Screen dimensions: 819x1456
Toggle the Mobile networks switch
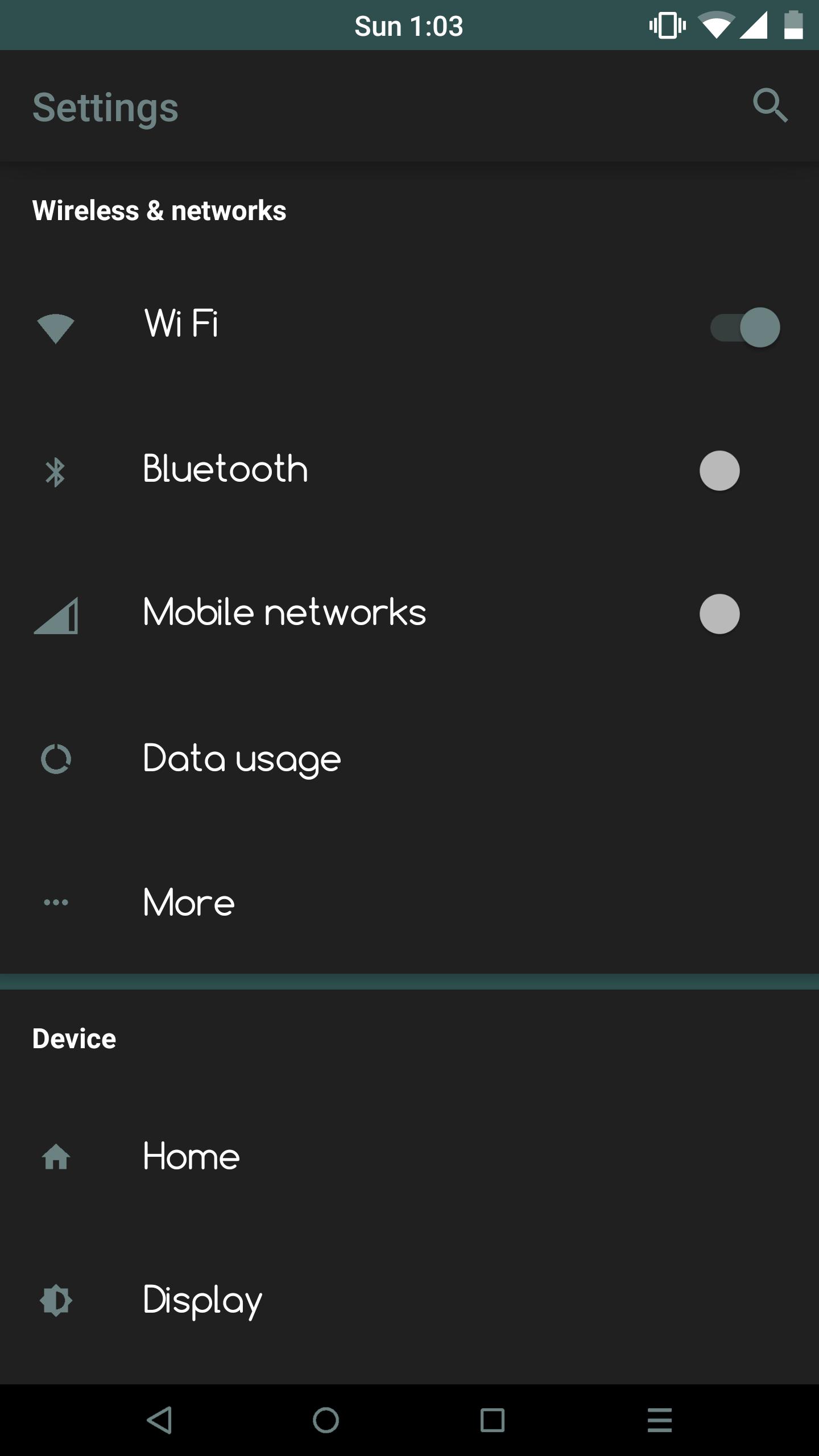coord(720,614)
